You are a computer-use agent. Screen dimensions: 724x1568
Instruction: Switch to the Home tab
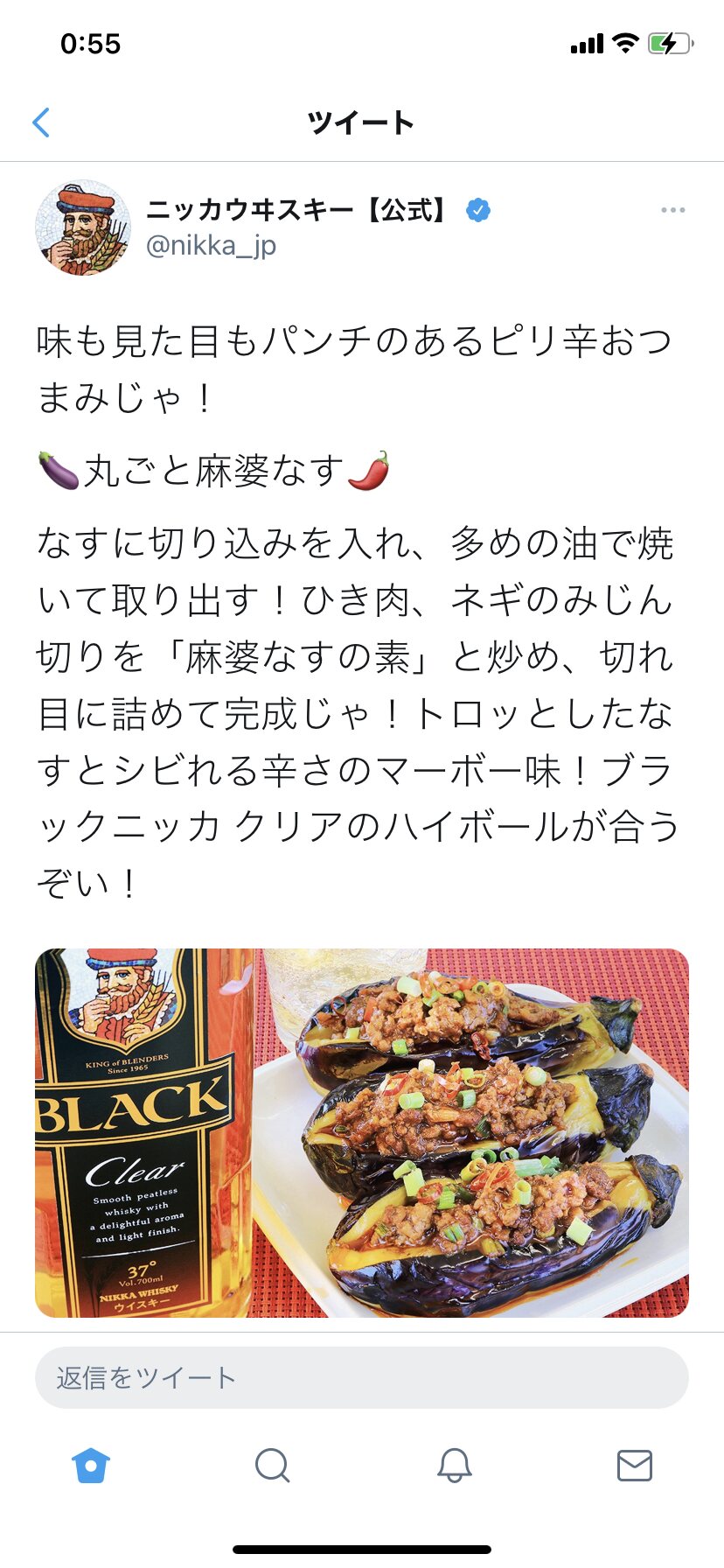91,1465
